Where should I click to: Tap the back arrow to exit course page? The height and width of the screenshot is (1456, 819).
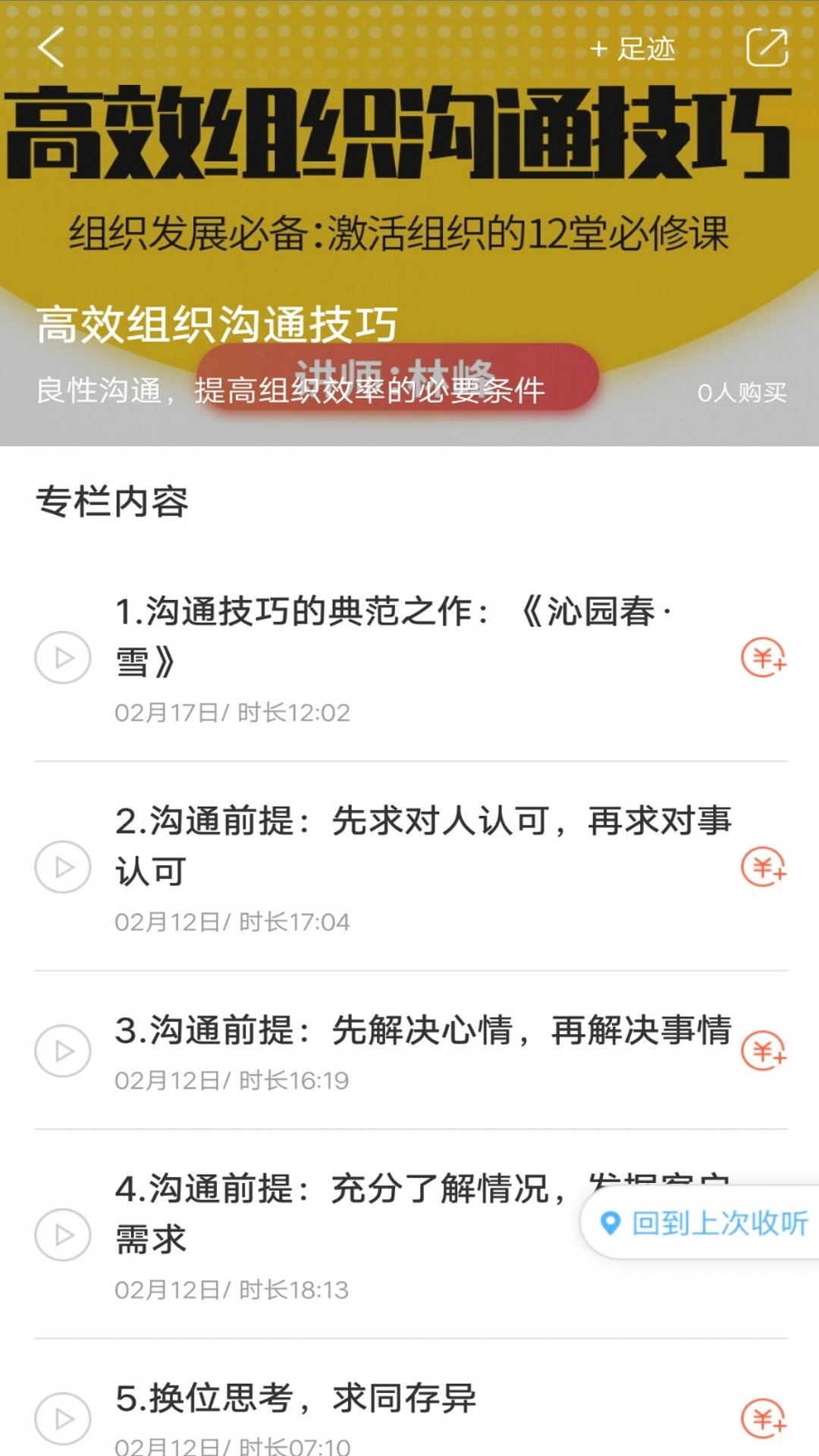coord(50,47)
